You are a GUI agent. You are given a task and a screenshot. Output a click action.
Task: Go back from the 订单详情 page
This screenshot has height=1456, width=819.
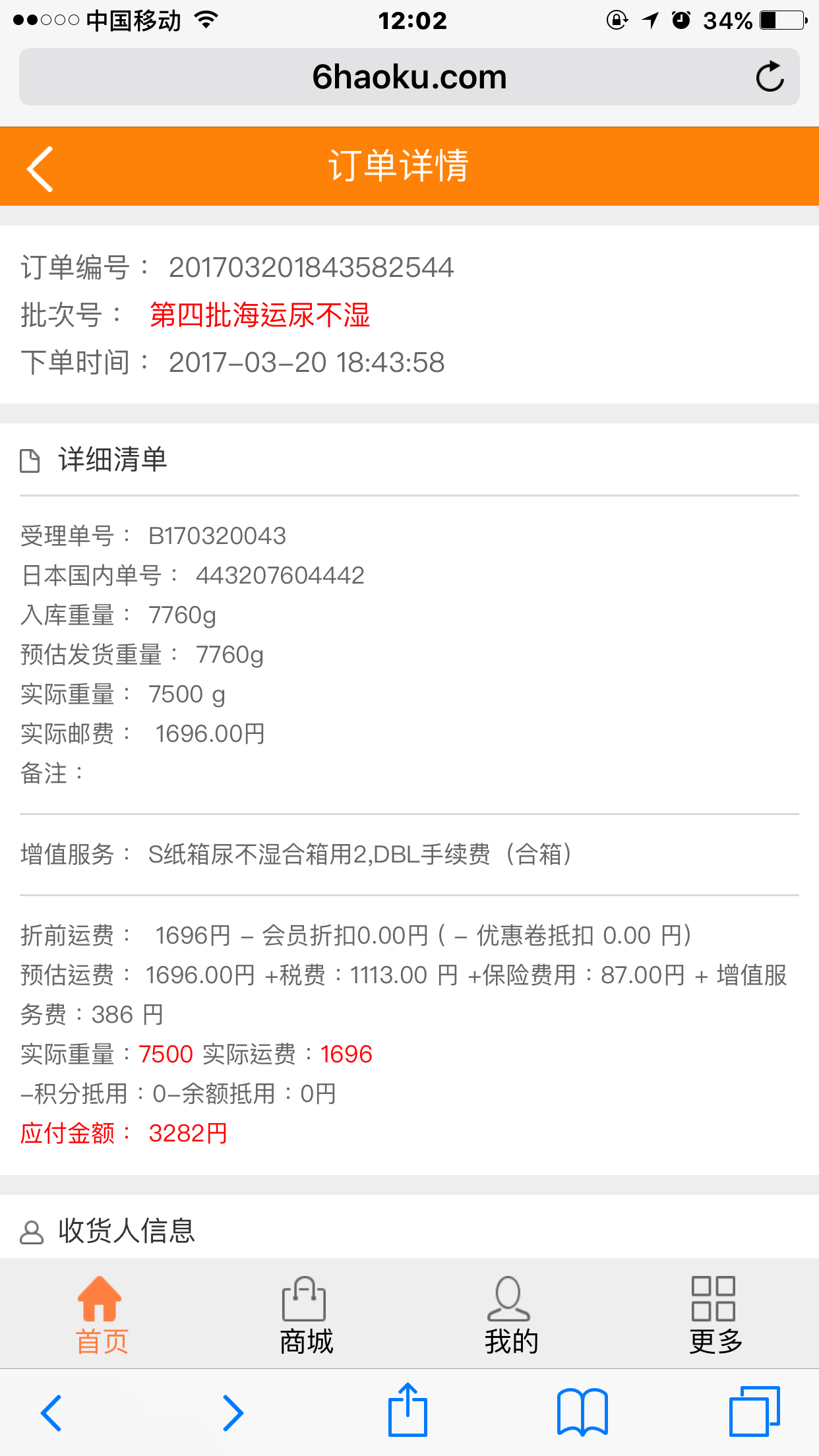click(x=40, y=169)
